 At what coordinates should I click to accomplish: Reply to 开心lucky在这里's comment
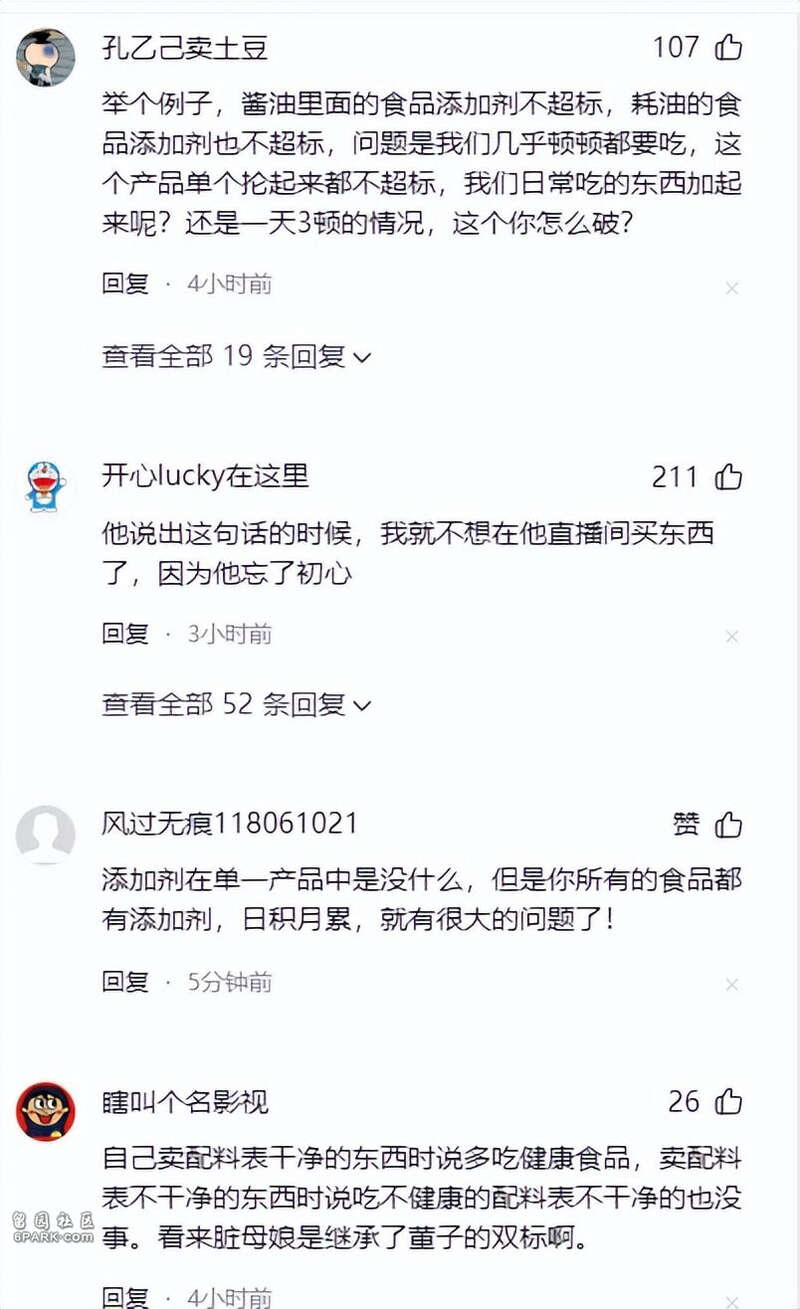(125, 633)
